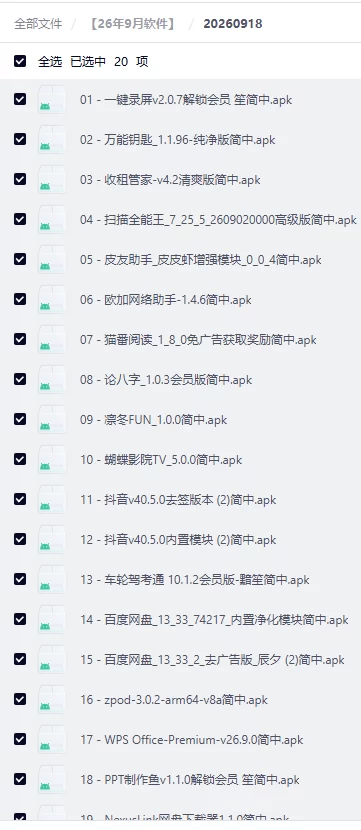Open file 16 zpod arm64 apk
The height and width of the screenshot is (830, 361).
pos(174,700)
